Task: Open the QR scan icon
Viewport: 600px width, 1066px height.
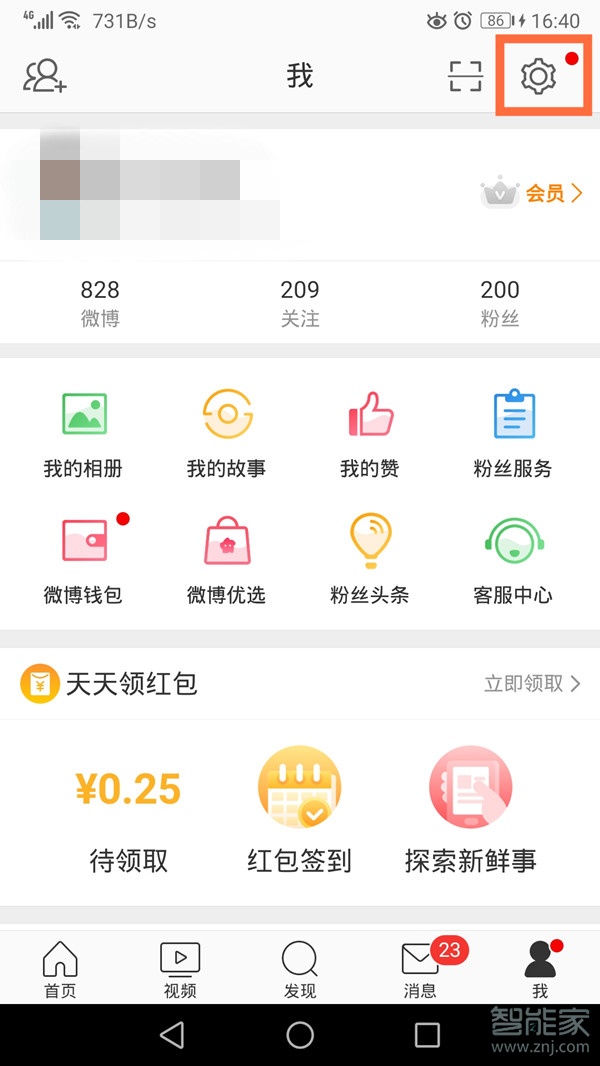Action: click(x=465, y=76)
